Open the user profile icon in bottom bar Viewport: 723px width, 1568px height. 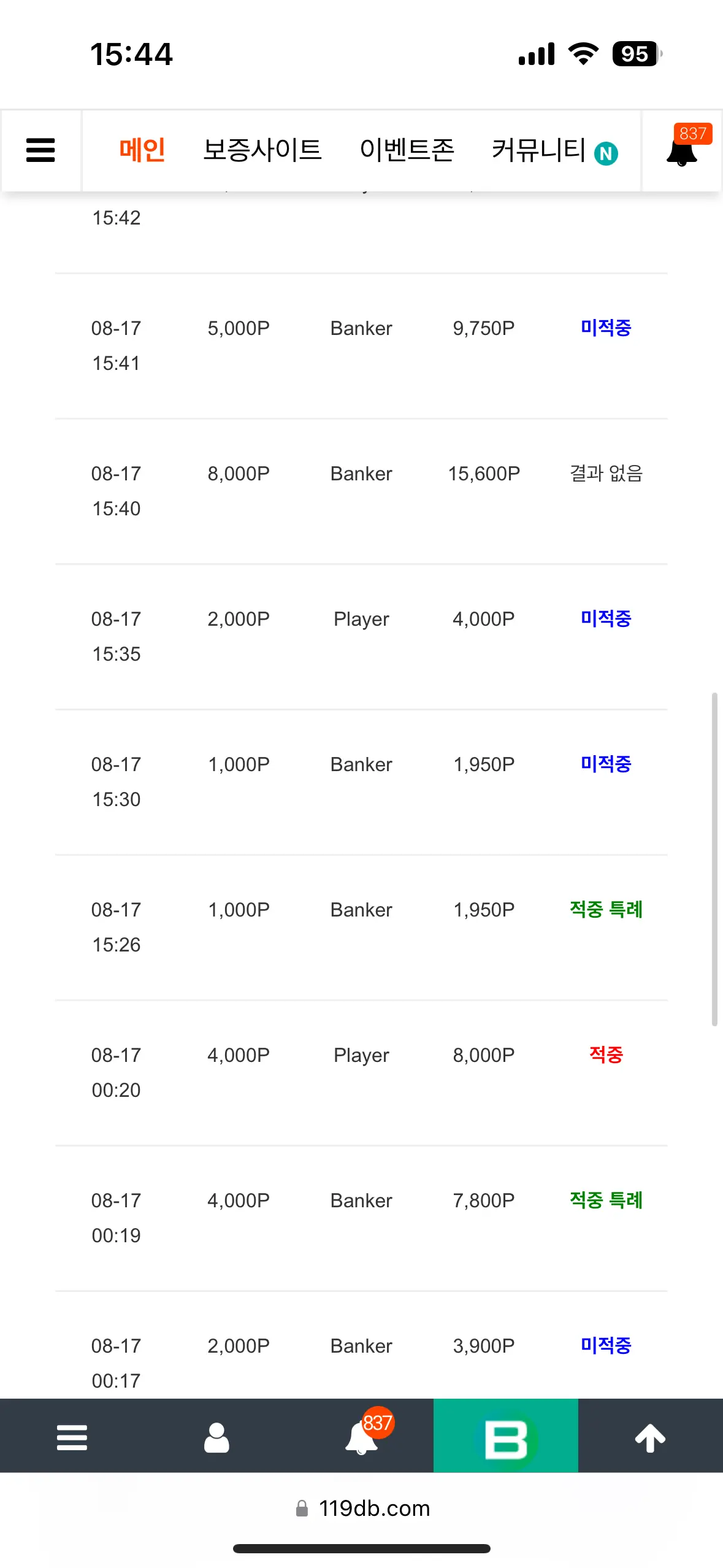216,1437
